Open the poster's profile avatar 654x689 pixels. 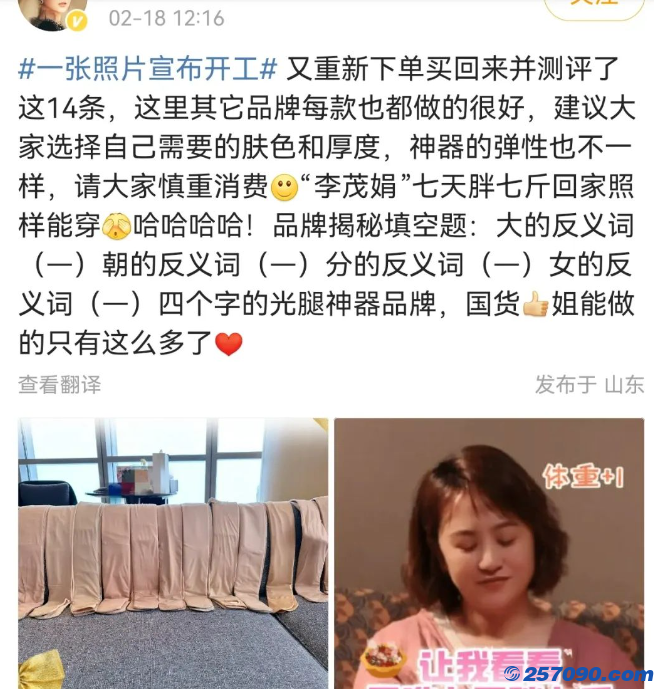coord(43,12)
